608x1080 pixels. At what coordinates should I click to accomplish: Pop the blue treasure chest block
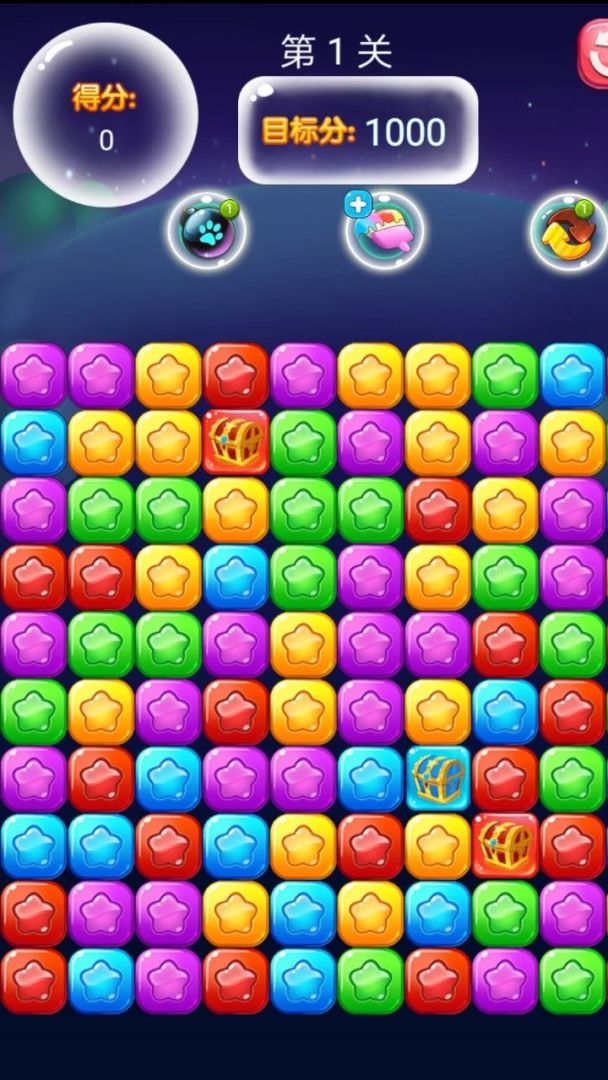tap(437, 776)
